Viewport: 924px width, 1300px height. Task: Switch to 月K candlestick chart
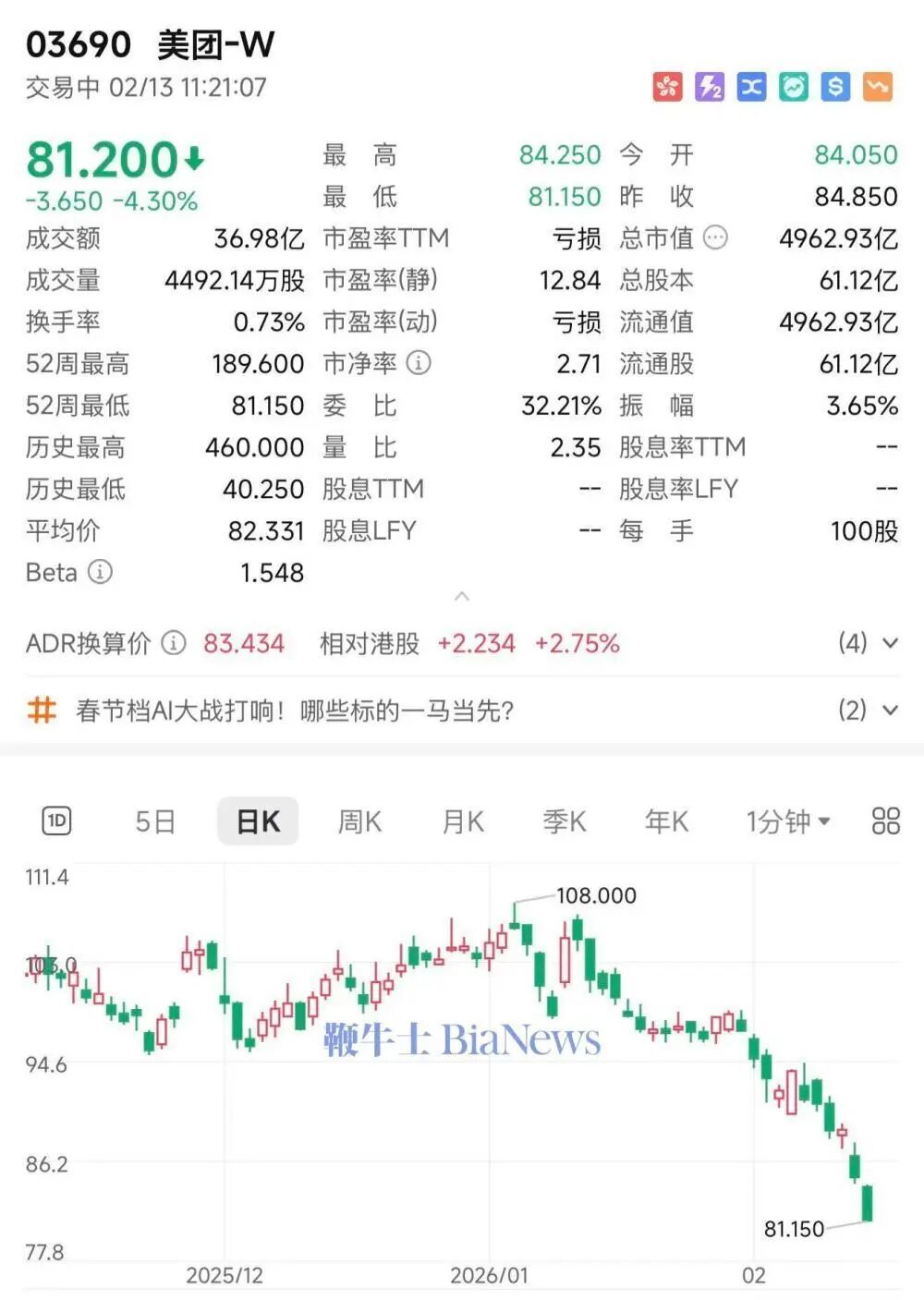click(463, 820)
